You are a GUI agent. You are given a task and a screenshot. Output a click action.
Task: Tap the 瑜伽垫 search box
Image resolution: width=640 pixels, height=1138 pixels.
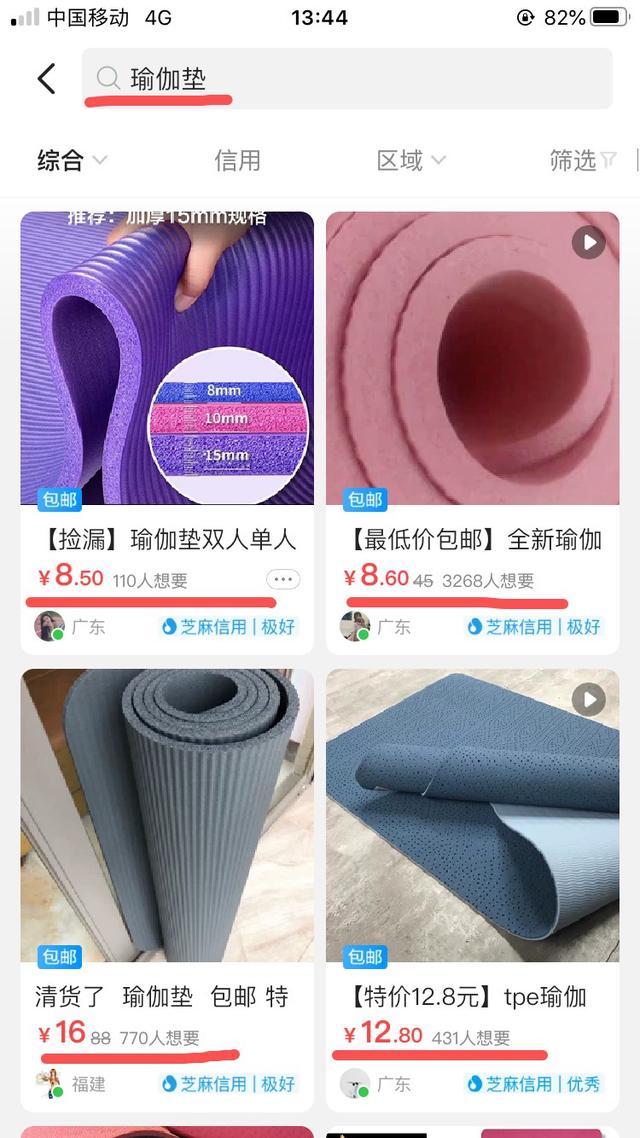tap(346, 79)
